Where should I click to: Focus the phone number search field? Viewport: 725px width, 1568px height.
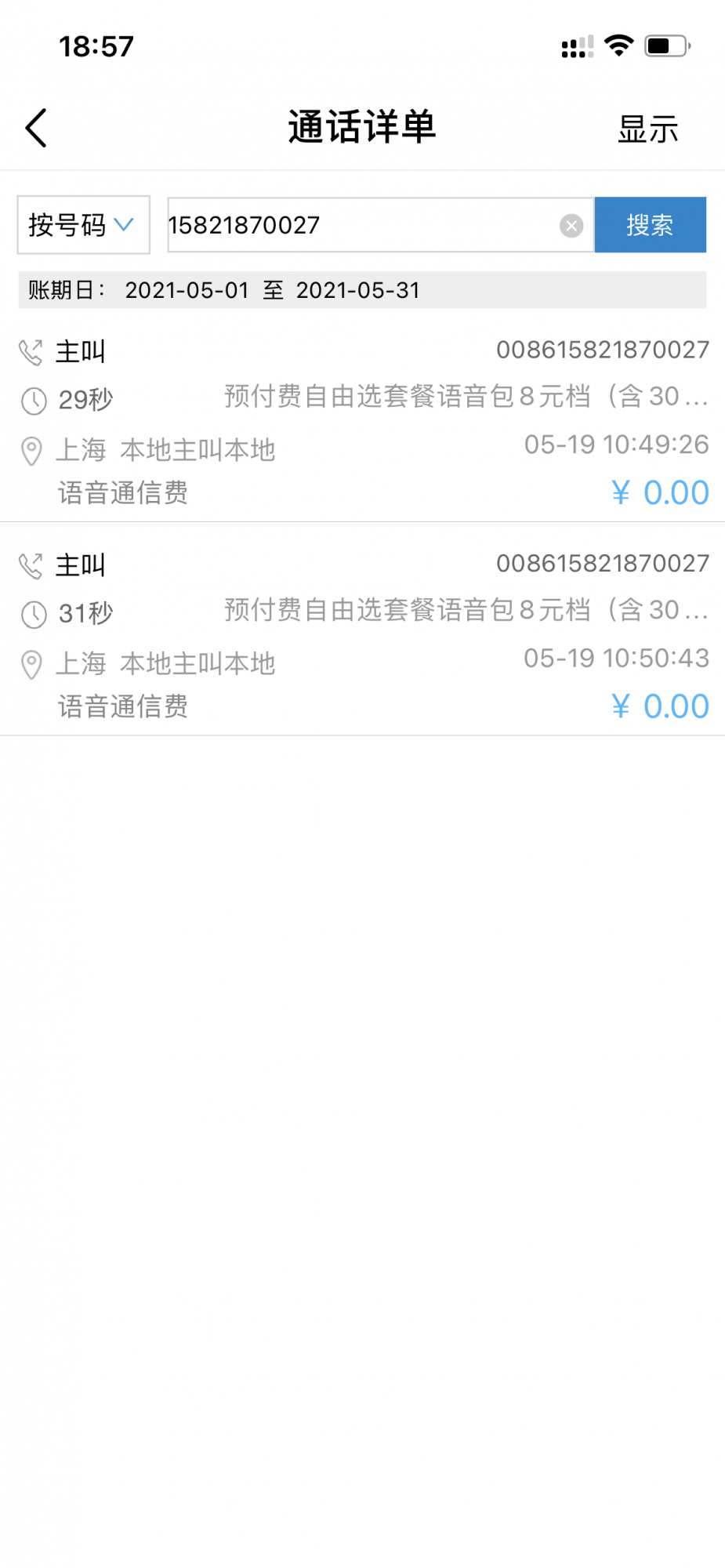point(361,225)
